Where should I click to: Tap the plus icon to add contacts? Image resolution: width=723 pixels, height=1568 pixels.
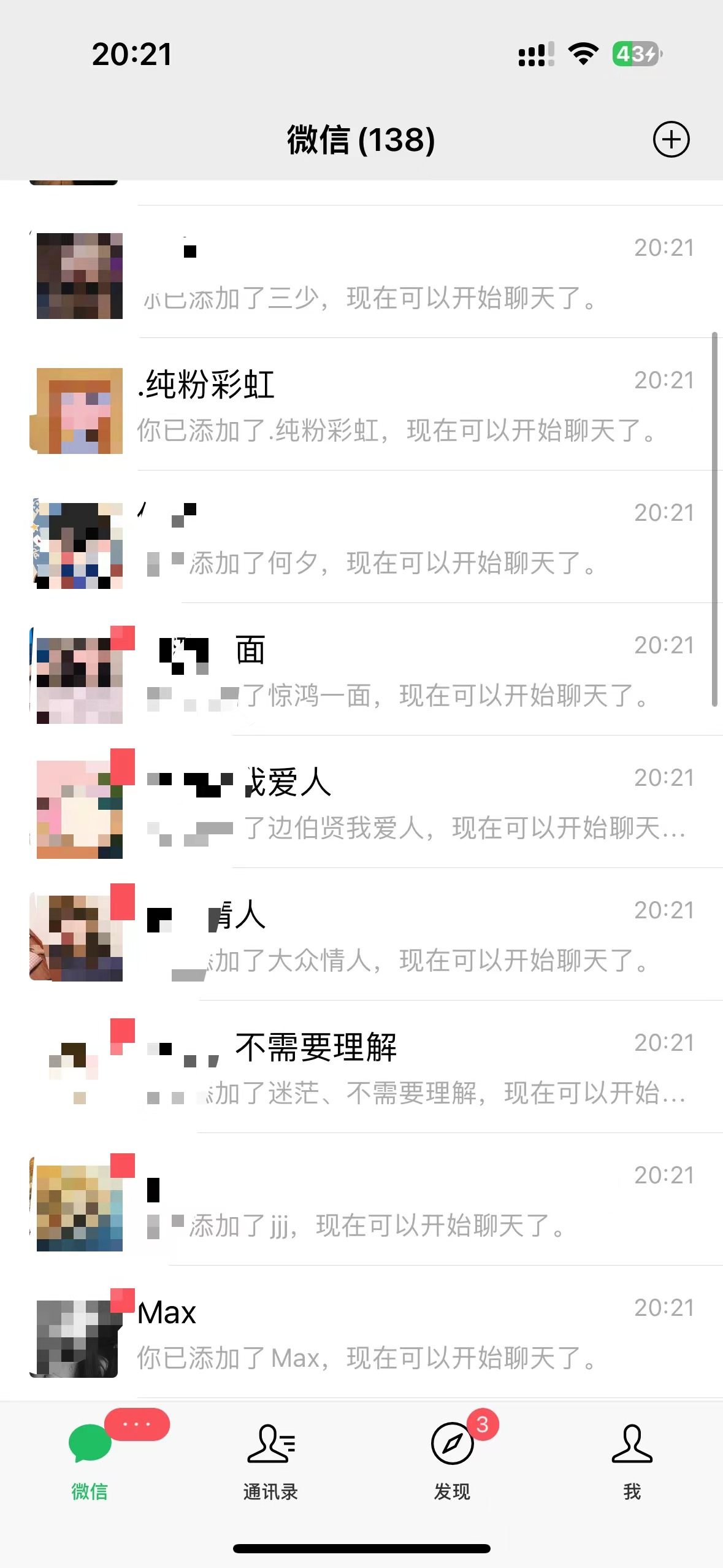pos(672,139)
